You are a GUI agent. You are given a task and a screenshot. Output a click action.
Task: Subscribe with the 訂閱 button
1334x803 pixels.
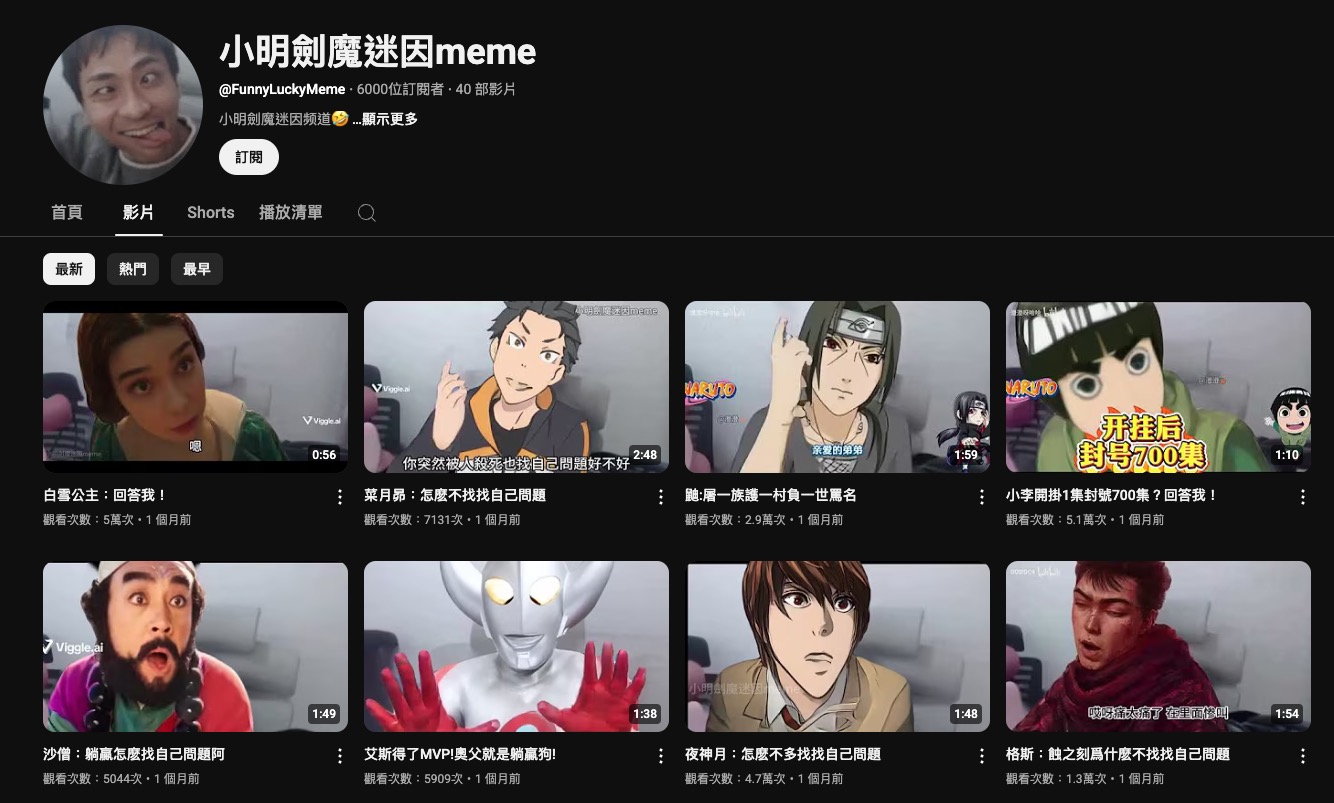(x=249, y=157)
